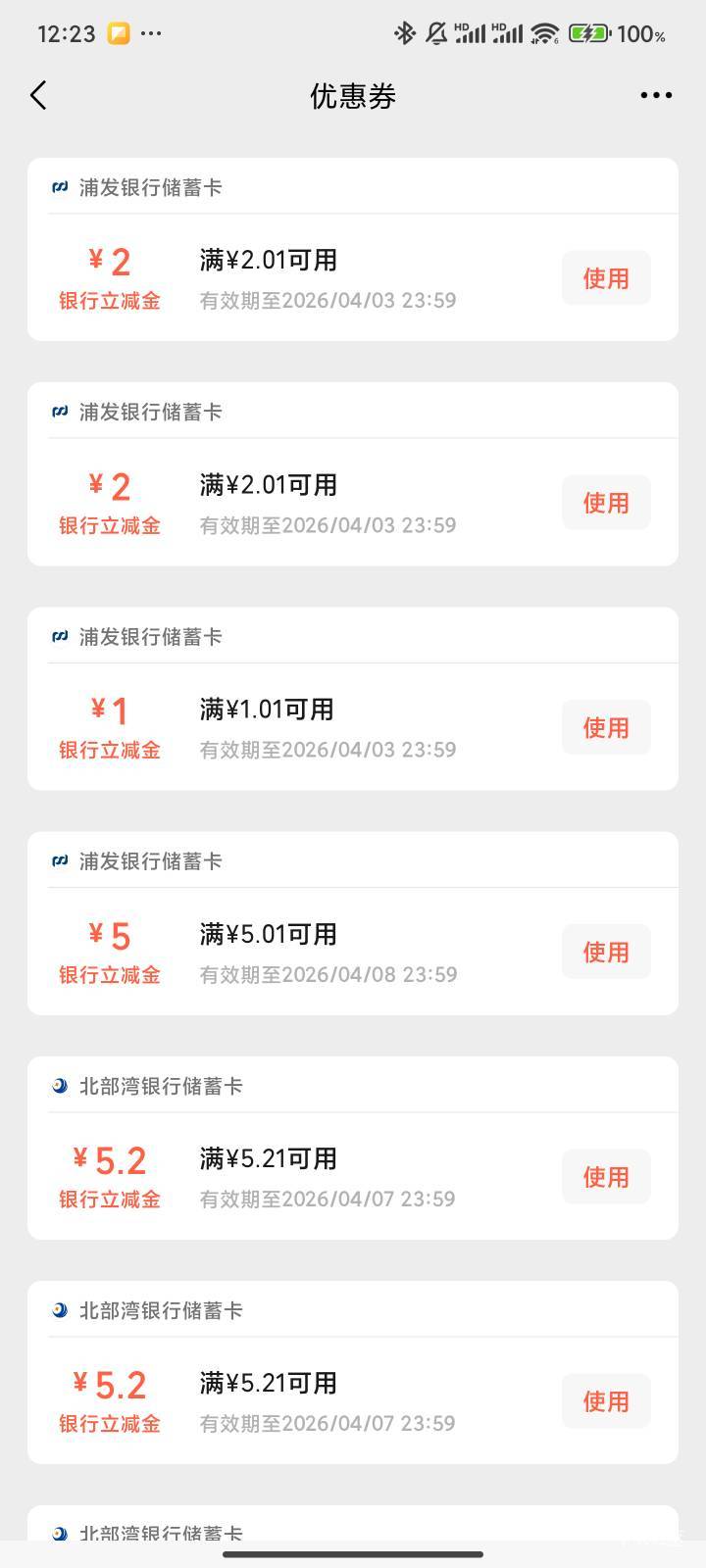Use the ¥1 浦发银行 coupon
Viewport: 706px width, 1568px height.
[x=605, y=727]
